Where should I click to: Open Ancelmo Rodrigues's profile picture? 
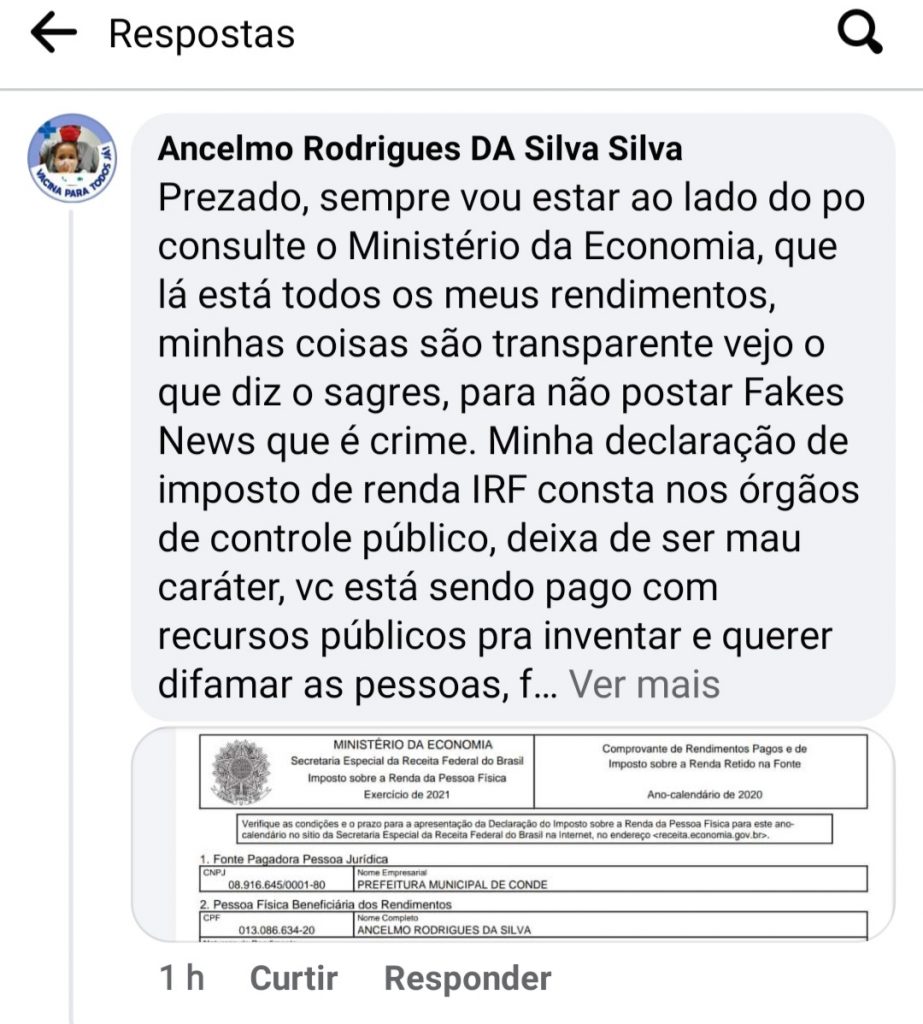pyautogui.click(x=71, y=159)
